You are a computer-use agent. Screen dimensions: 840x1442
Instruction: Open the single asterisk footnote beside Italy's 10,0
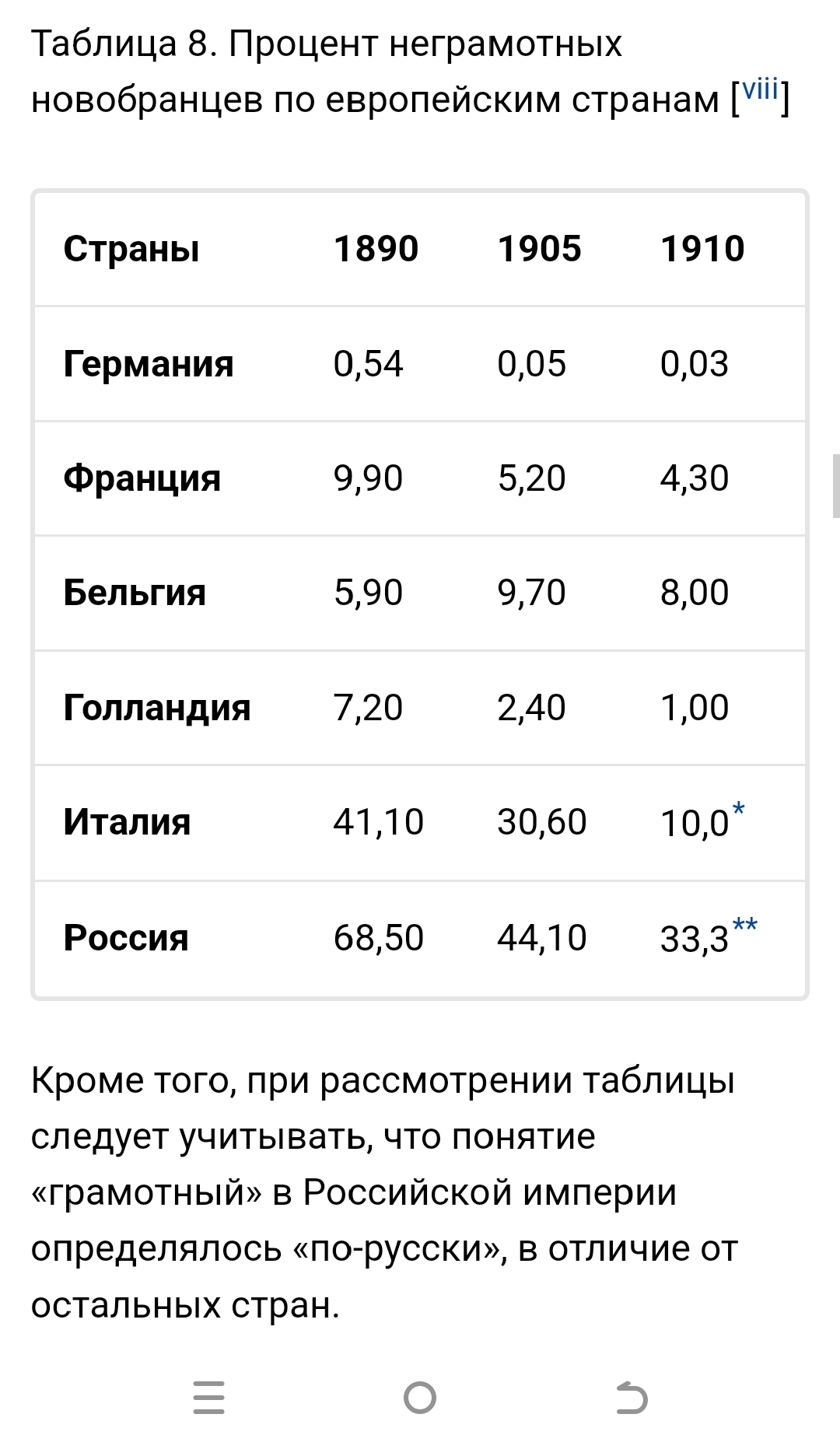click(x=738, y=811)
